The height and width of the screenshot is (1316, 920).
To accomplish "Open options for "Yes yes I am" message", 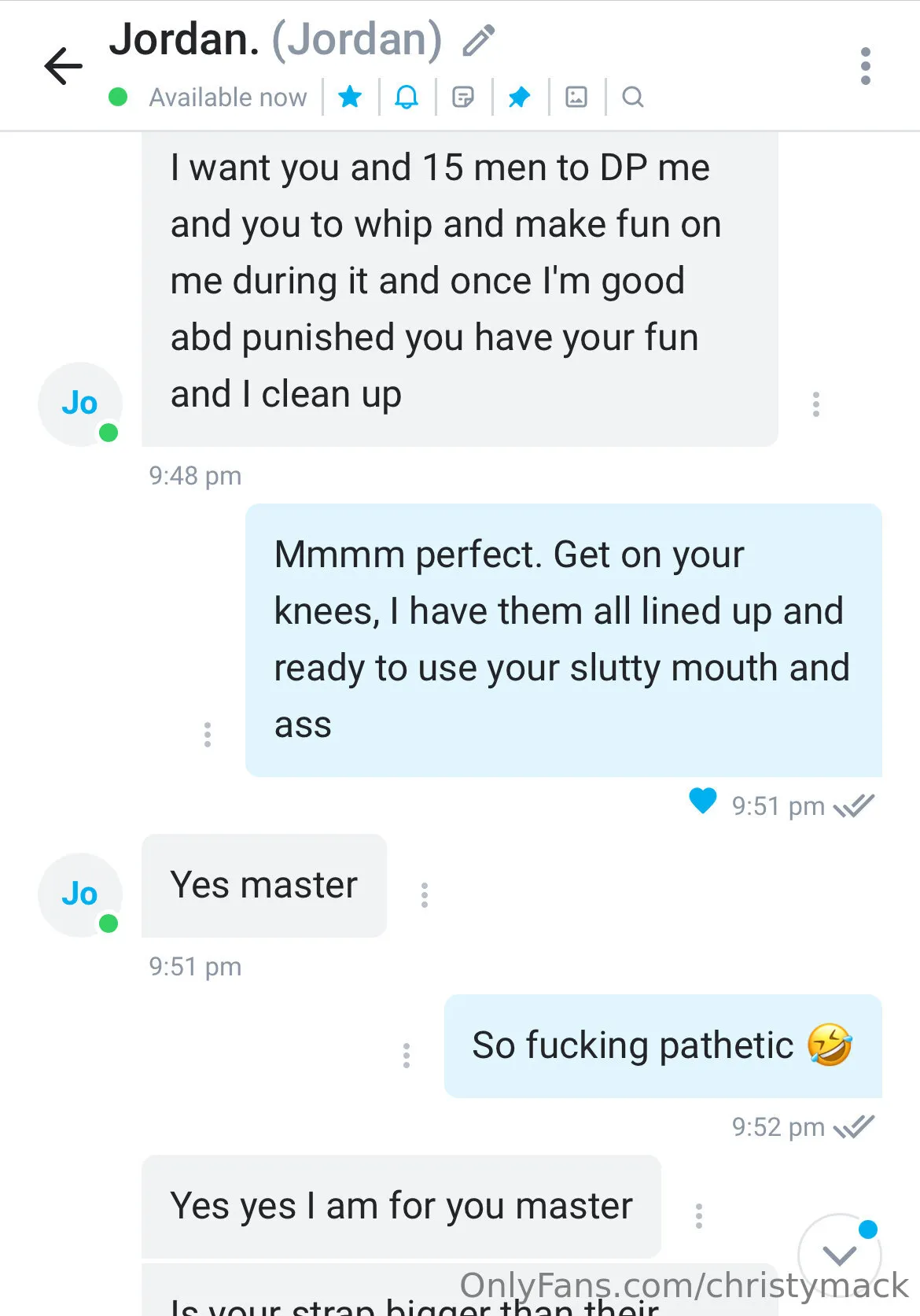I will pos(698,1215).
